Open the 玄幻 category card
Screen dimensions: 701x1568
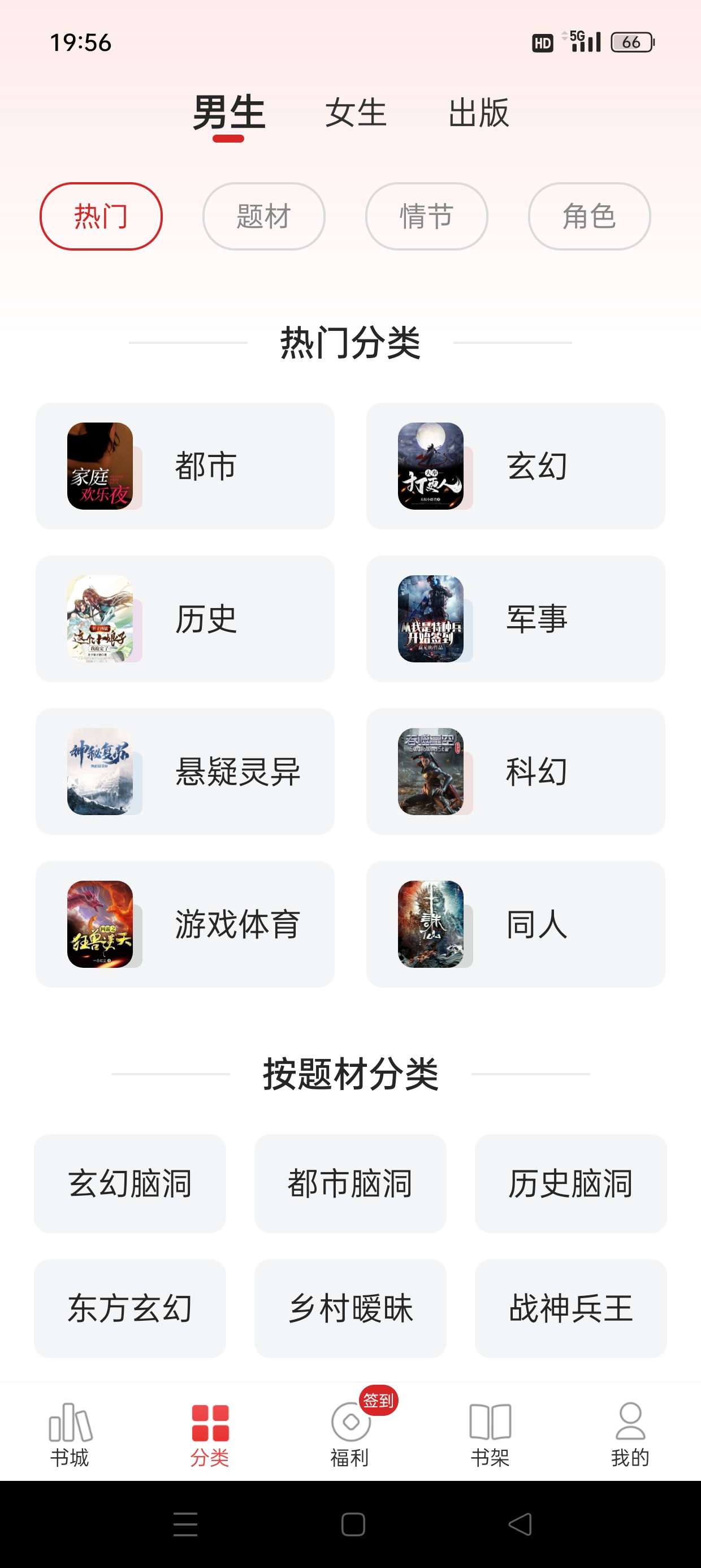(516, 466)
